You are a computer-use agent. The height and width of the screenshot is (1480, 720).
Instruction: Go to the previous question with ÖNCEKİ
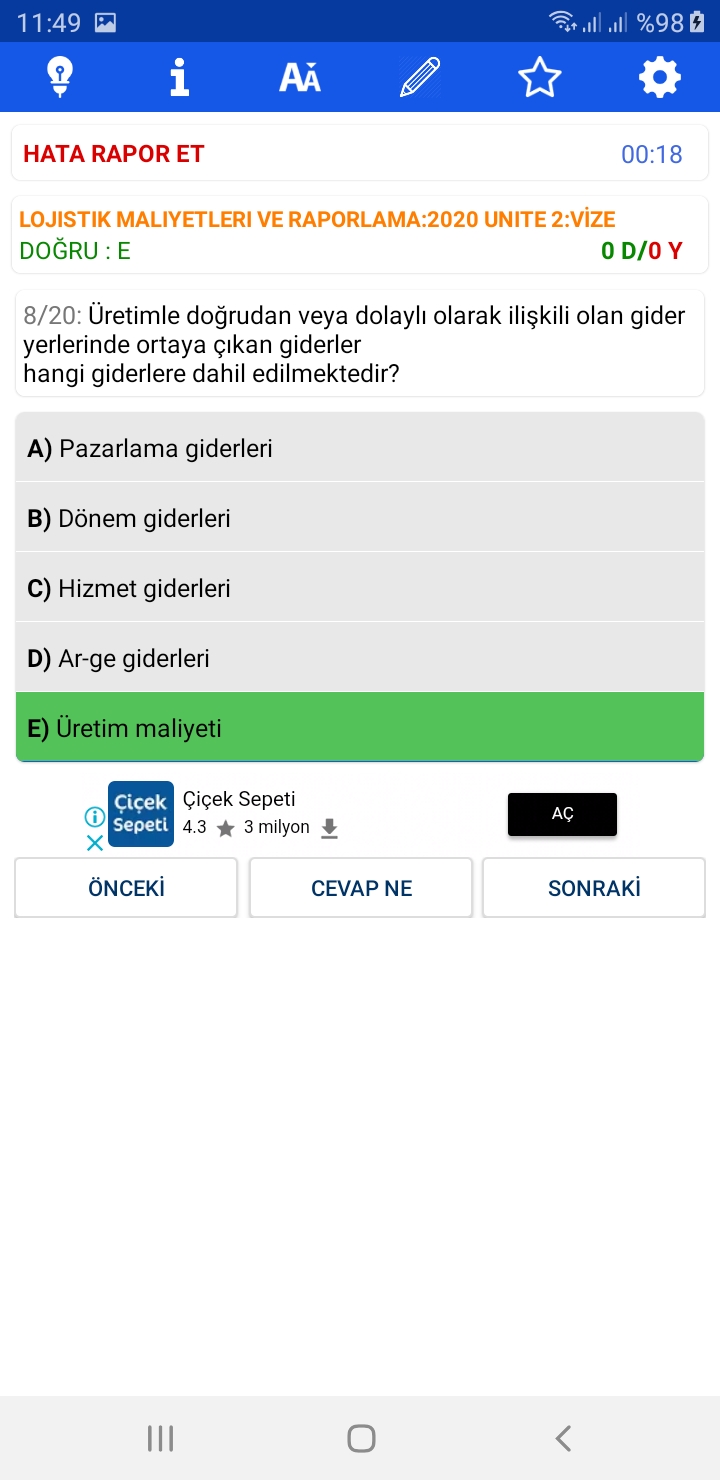click(x=126, y=888)
